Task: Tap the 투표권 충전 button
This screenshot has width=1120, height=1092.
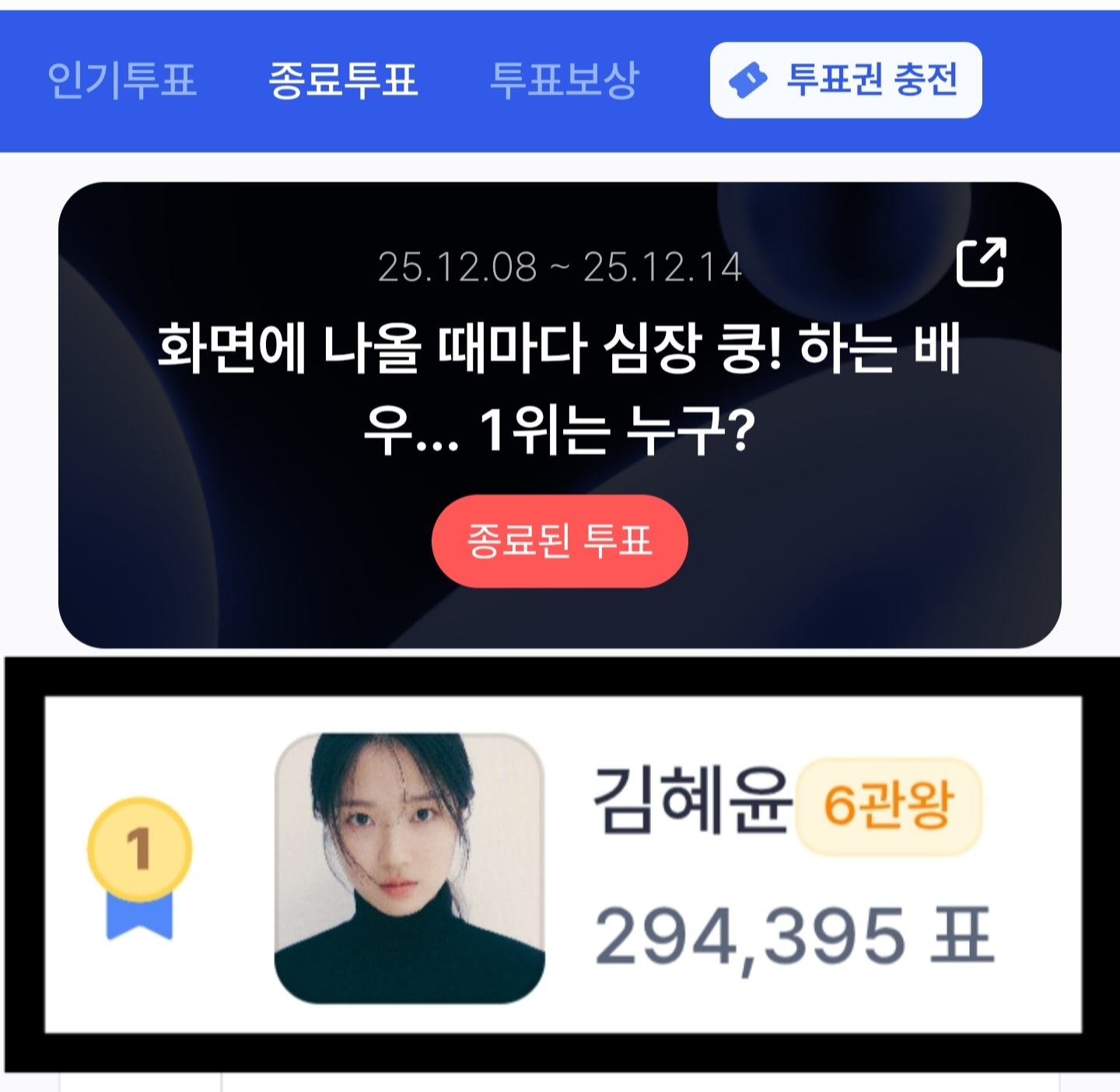Action: (x=845, y=80)
